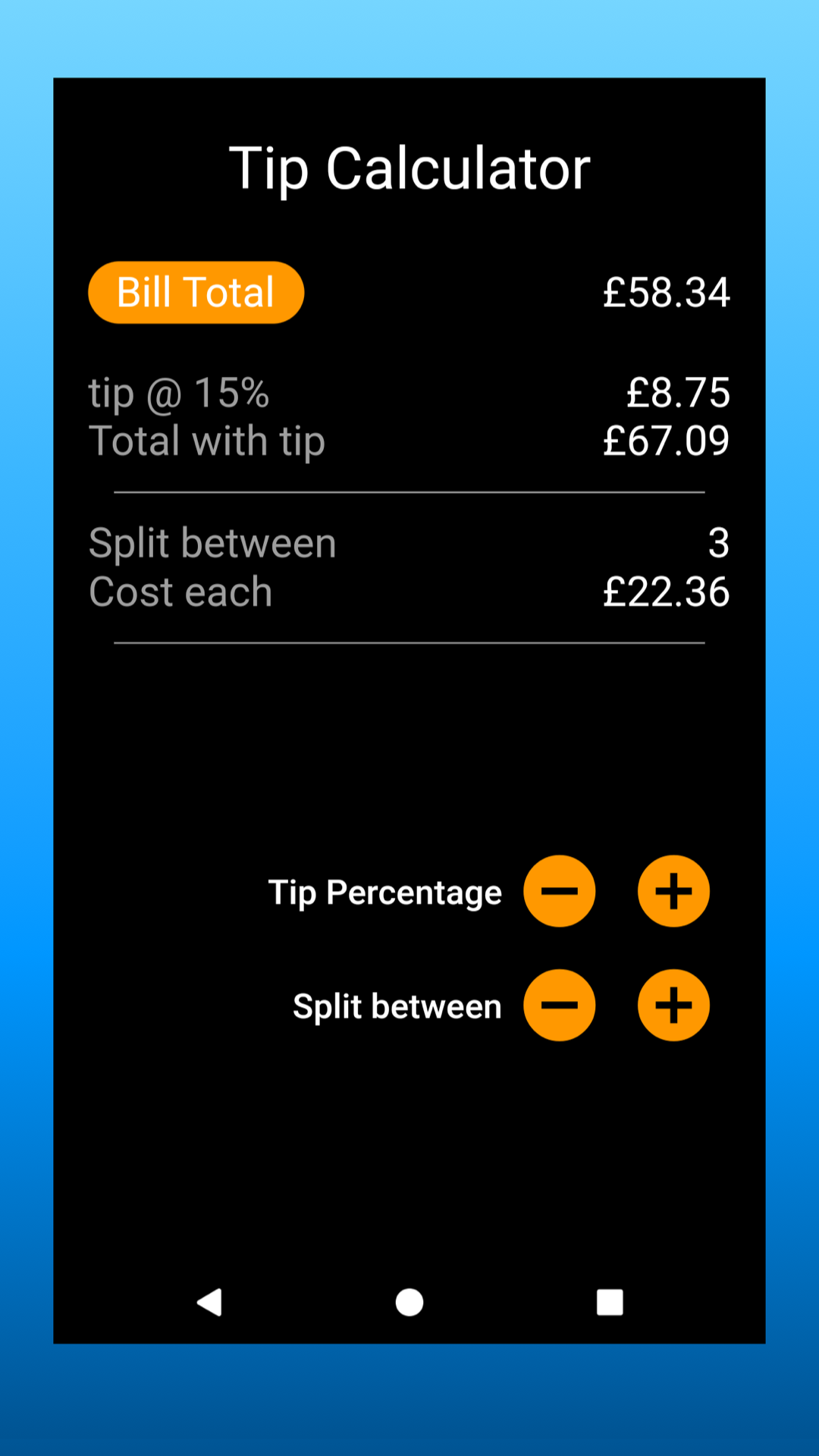Viewport: 819px width, 1456px height.
Task: Add one more person to Split between
Action: tap(673, 1006)
